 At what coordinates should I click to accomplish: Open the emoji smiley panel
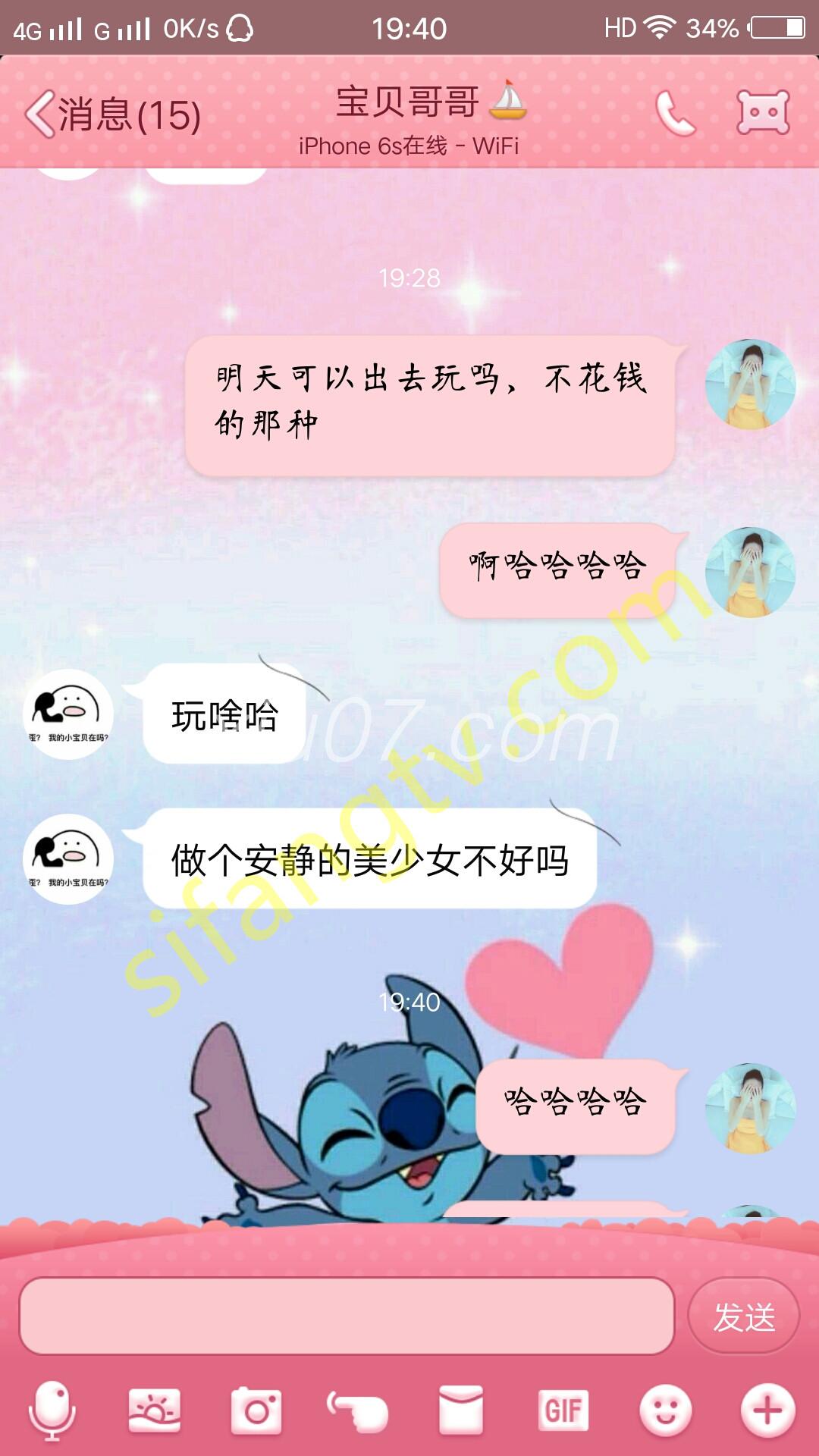click(x=665, y=1410)
